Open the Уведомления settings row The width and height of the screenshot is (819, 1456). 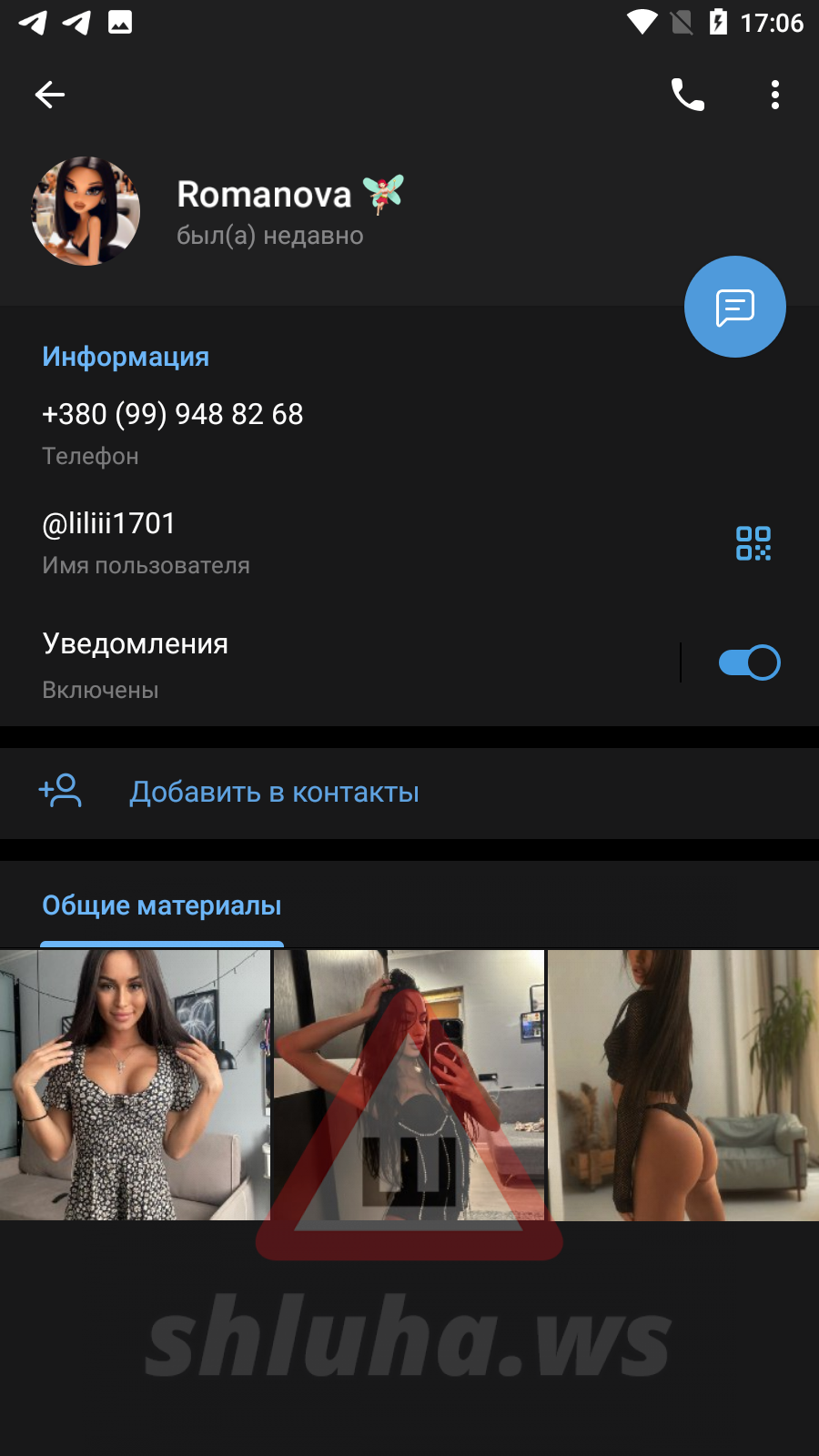tap(273, 662)
